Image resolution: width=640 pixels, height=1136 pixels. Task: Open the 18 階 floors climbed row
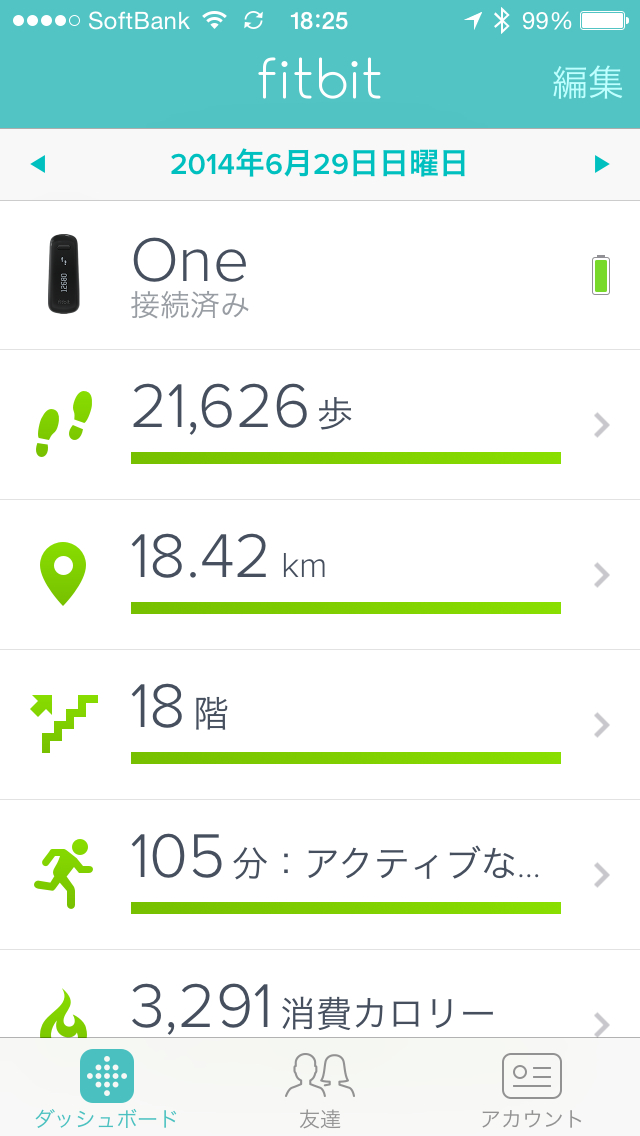coord(320,725)
